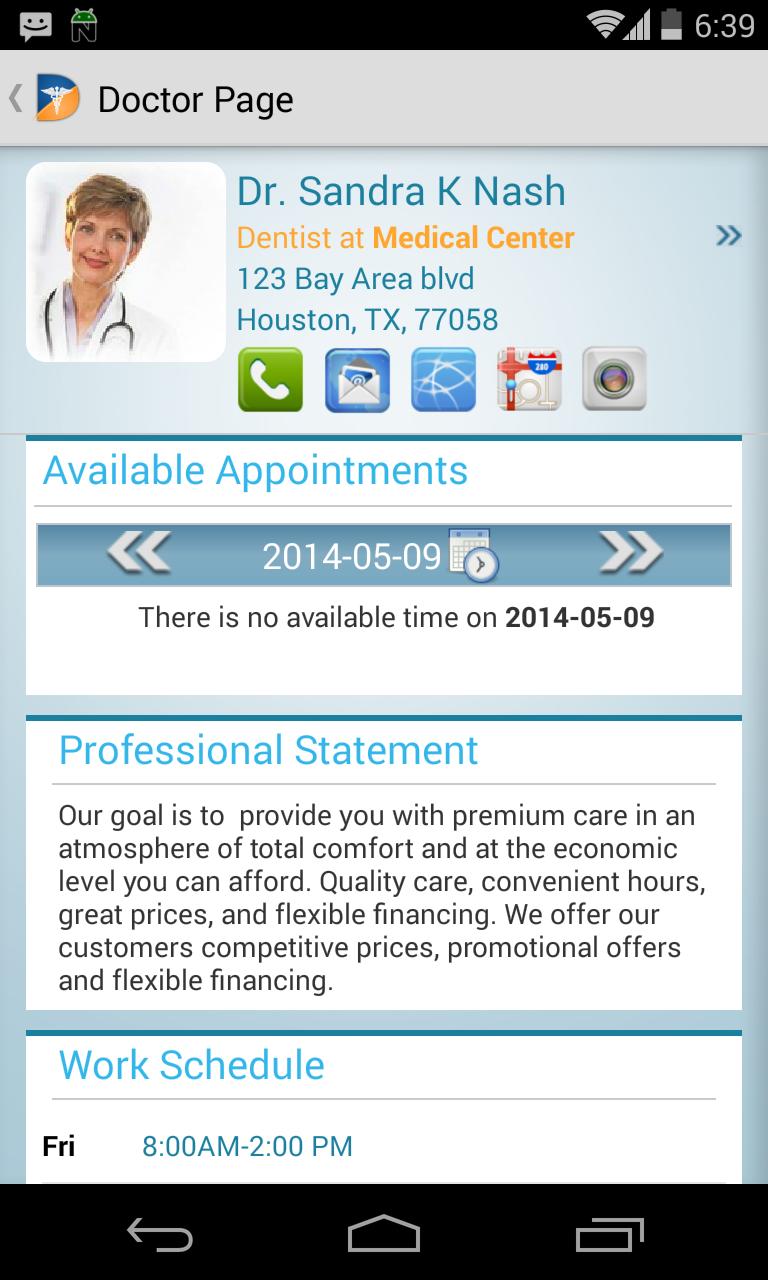Tap the doctor's profile photo
This screenshot has width=768, height=1280.
tap(126, 260)
